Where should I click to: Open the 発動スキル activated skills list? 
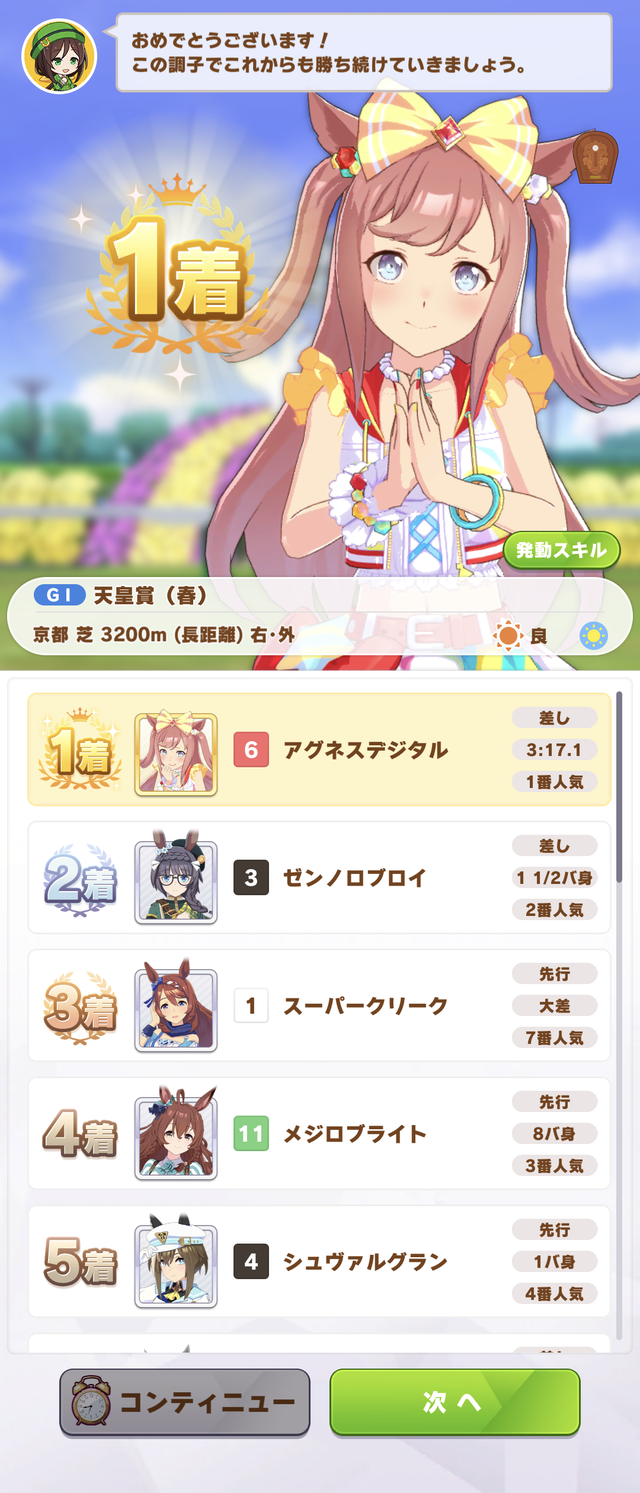(561, 550)
